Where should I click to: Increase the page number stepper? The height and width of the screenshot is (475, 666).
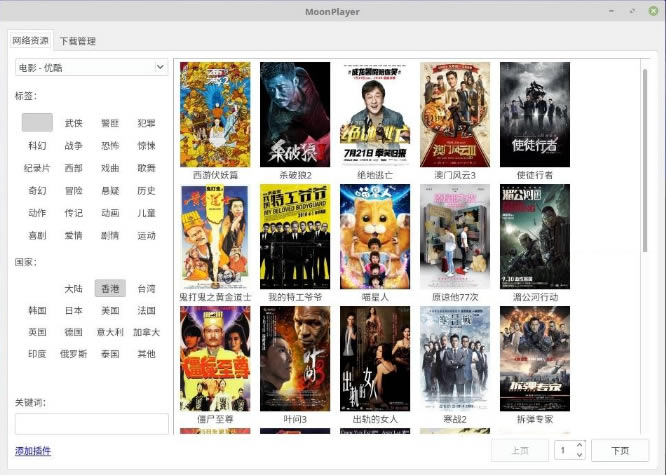pyautogui.click(x=579, y=446)
